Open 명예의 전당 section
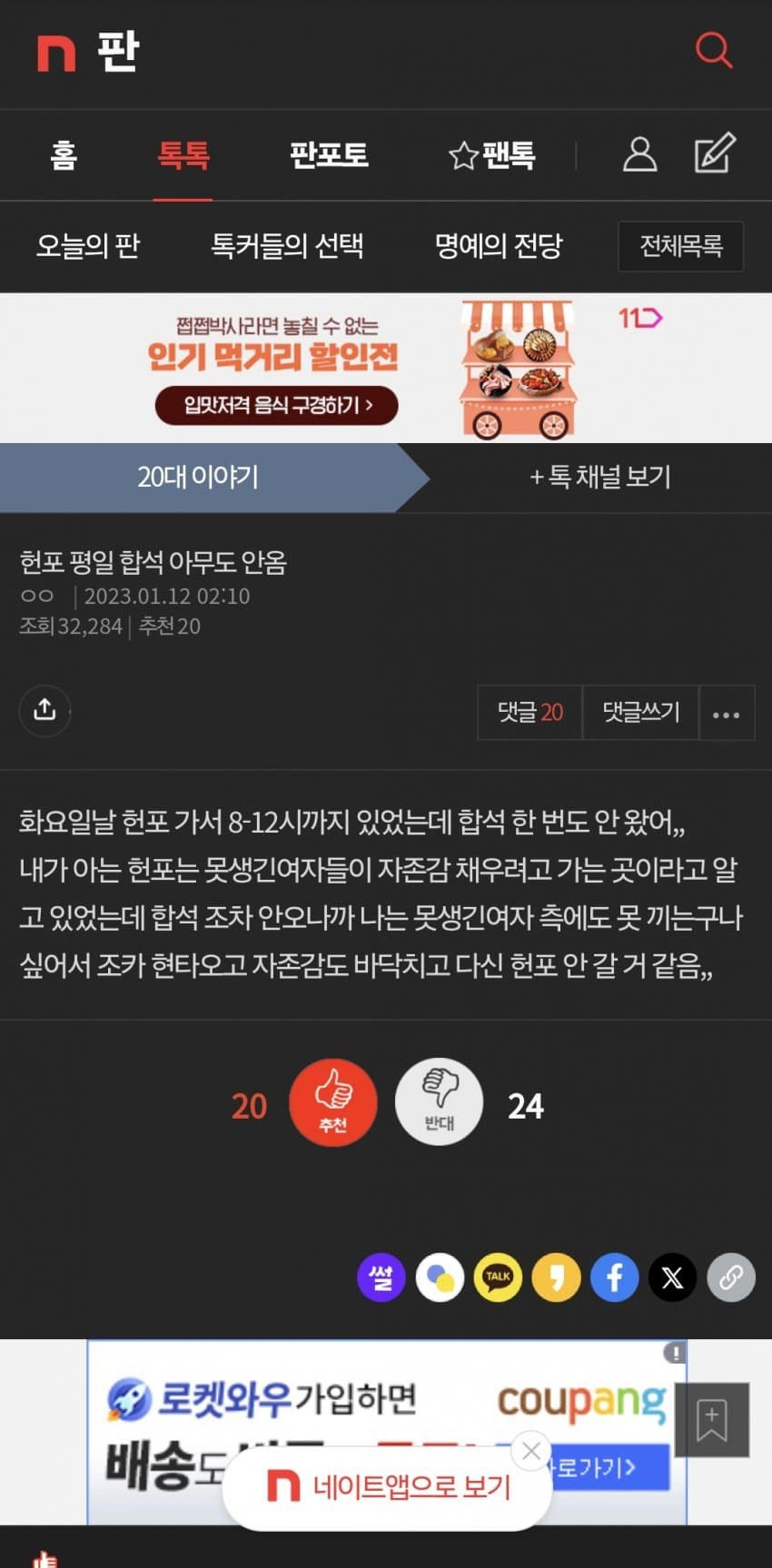Viewport: 772px width, 1568px height. pos(499,246)
